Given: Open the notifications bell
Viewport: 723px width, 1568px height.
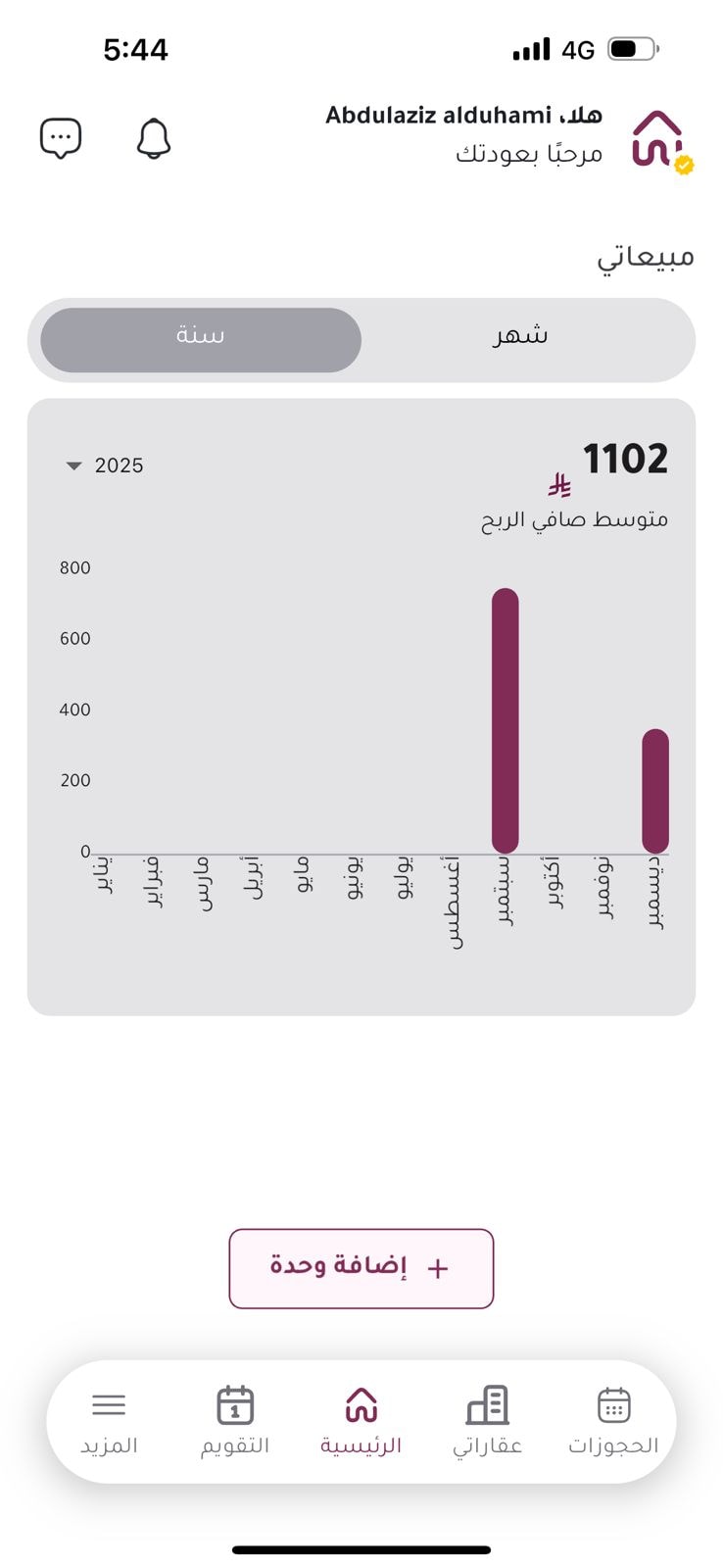Looking at the screenshot, I should tap(153, 138).
